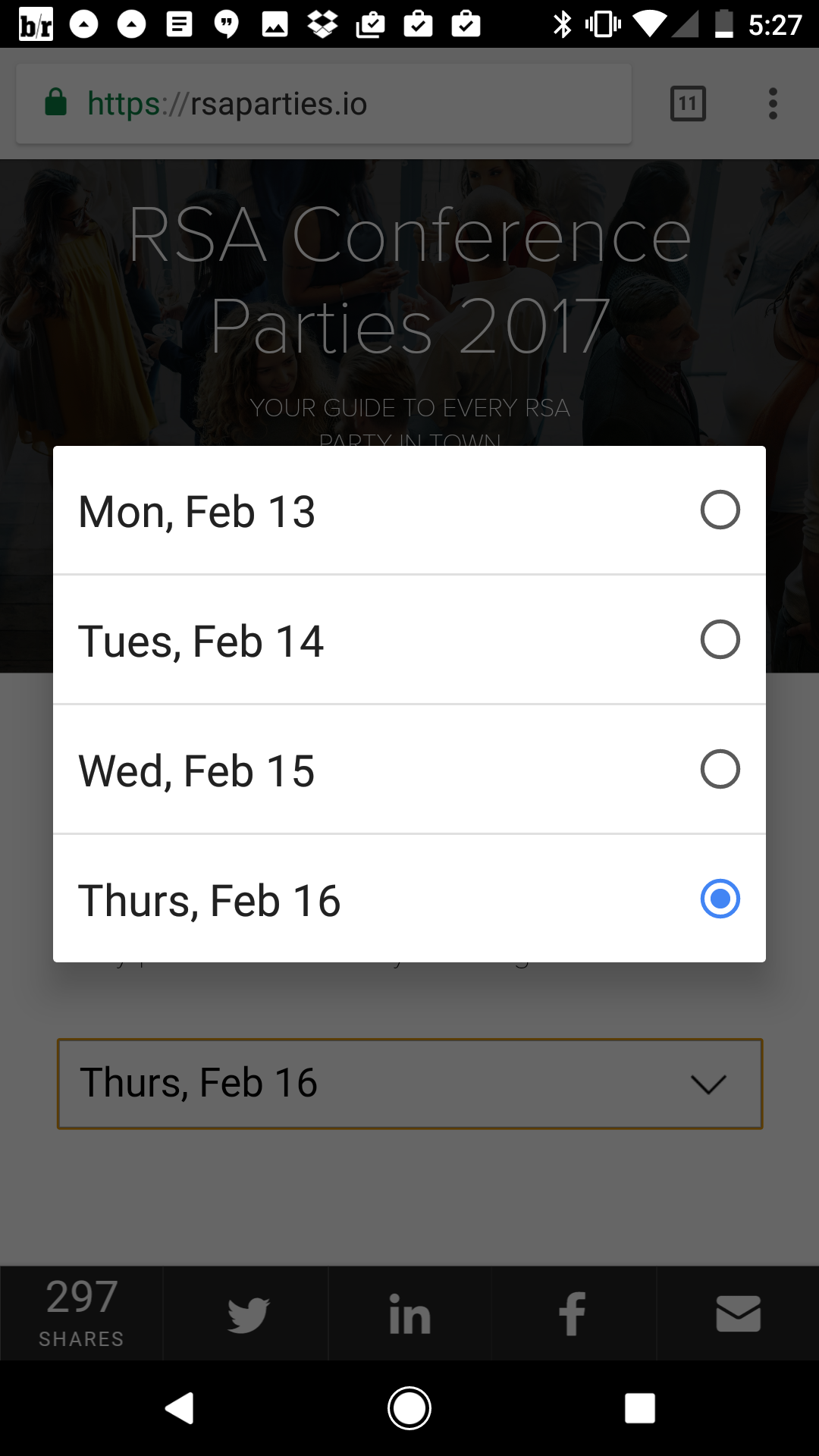Share the page on Facebook
Screen dimensions: 819x1456
click(573, 1313)
